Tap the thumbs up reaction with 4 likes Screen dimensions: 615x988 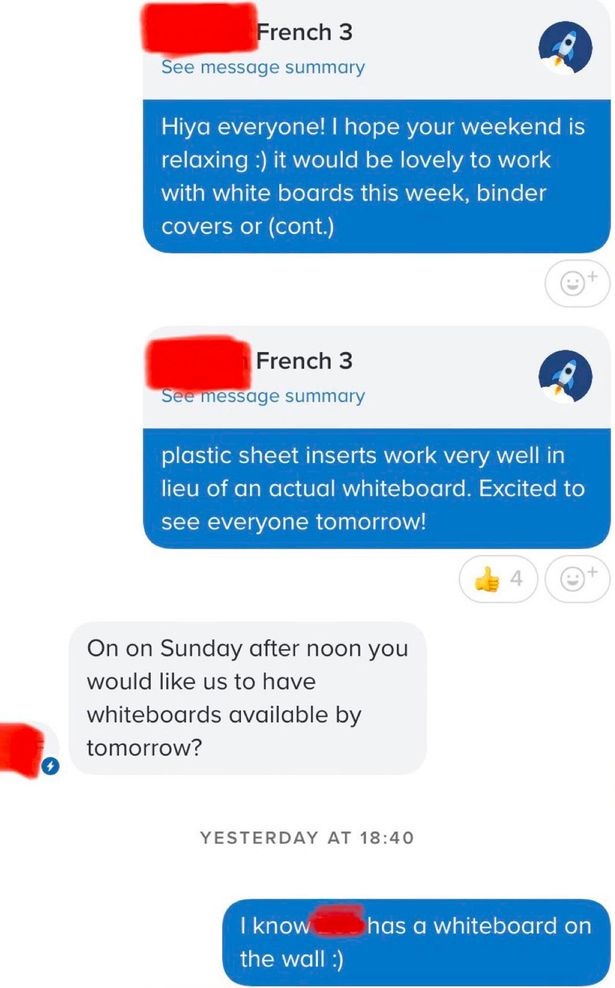point(499,579)
